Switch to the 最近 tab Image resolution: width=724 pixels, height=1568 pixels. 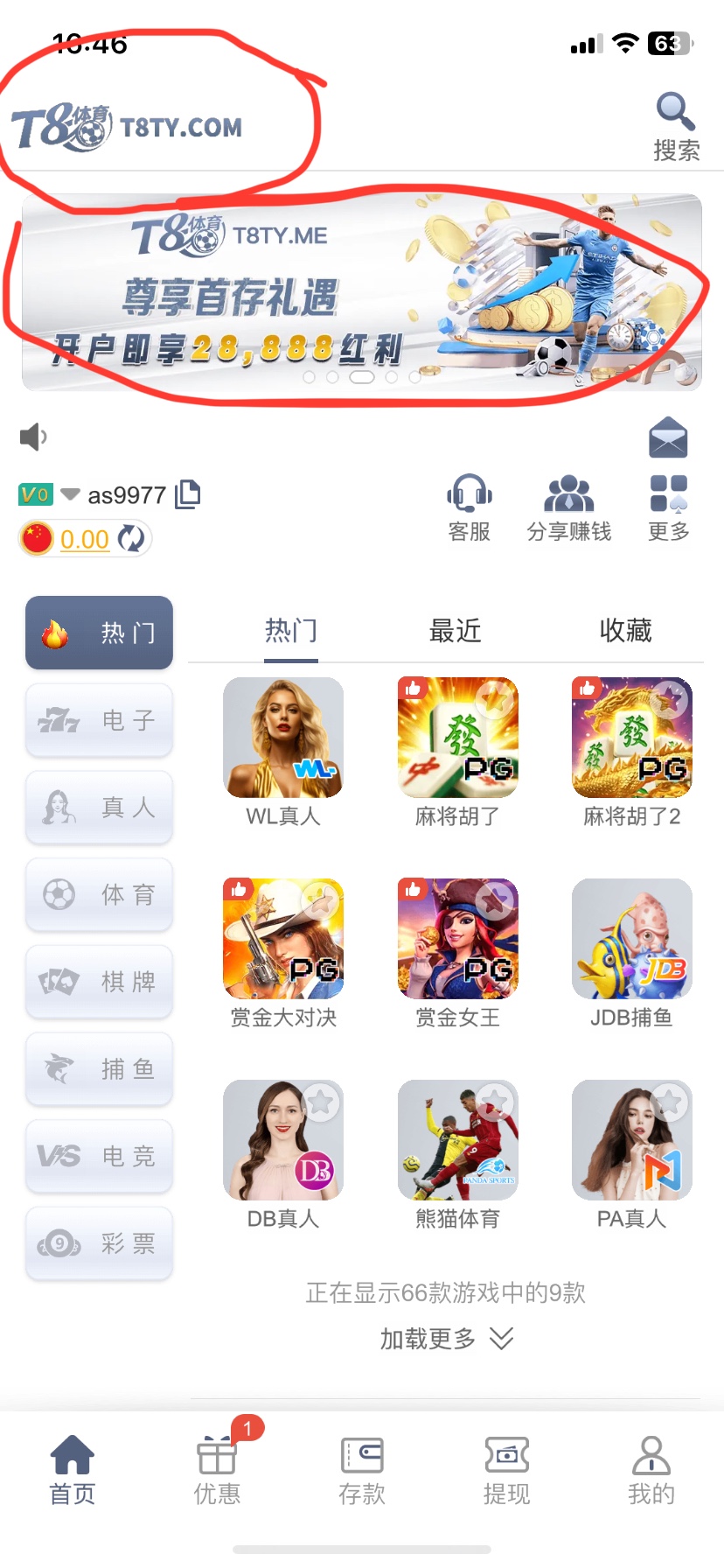[455, 631]
